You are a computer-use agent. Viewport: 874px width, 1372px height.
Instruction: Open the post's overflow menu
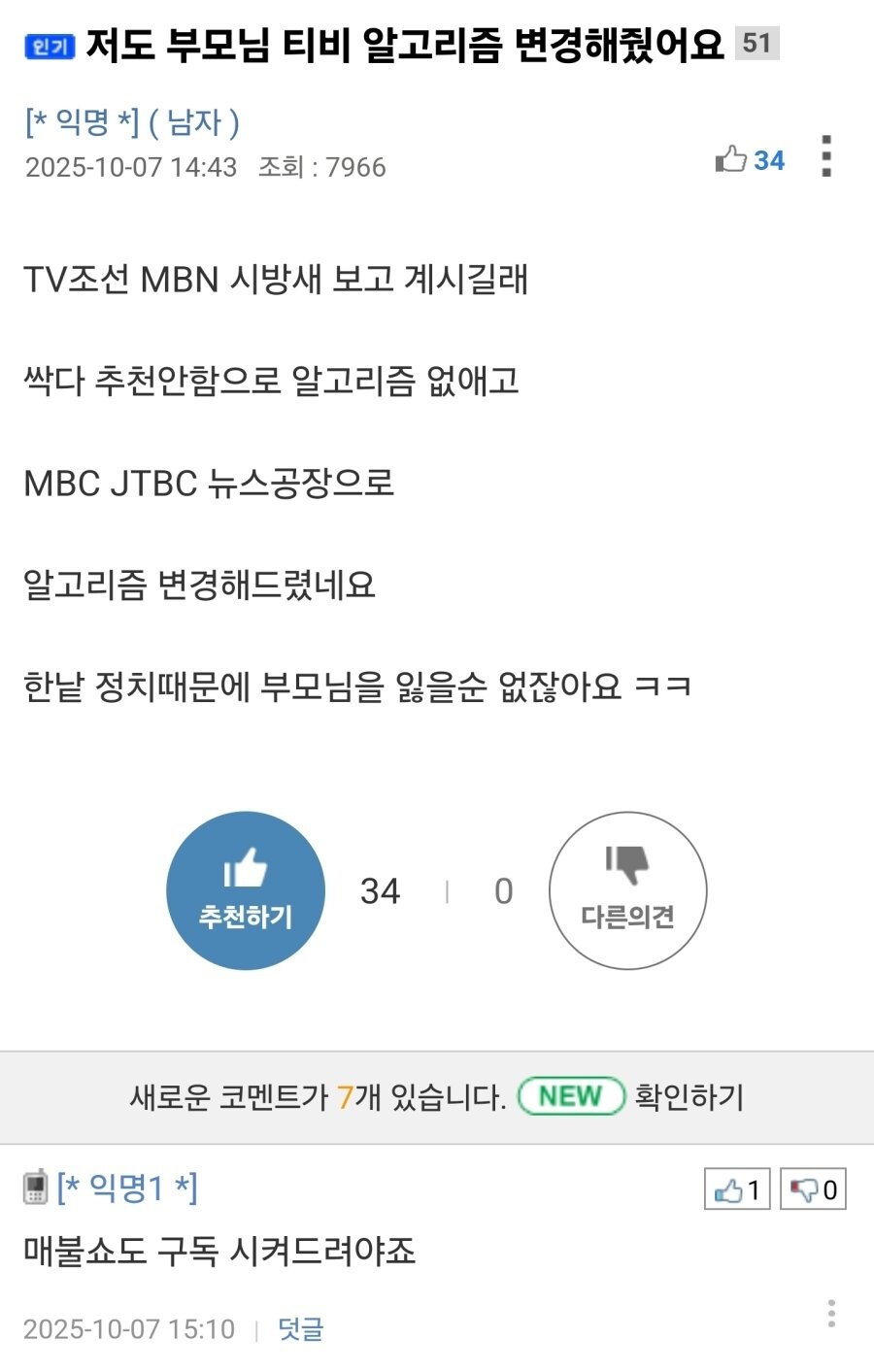826,156
